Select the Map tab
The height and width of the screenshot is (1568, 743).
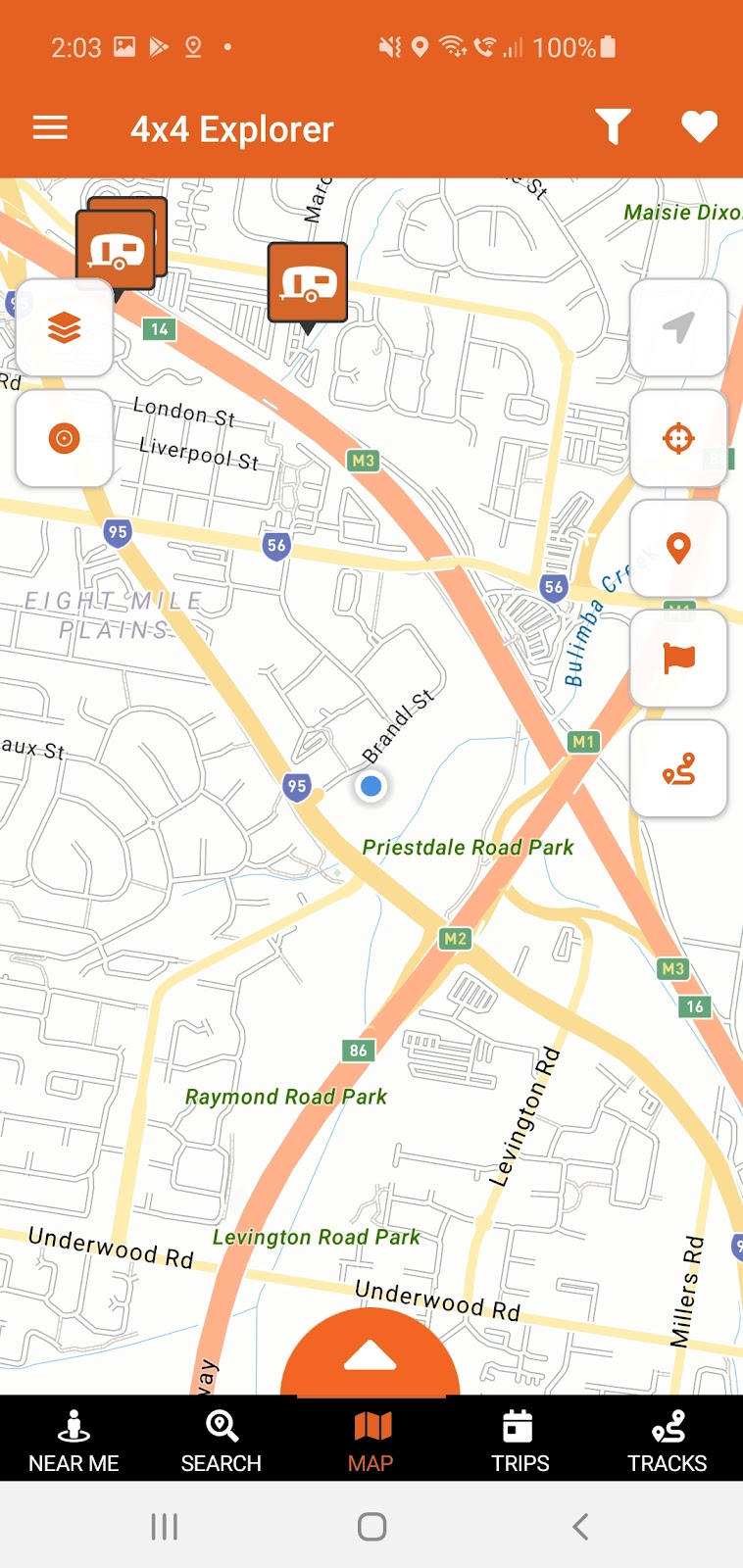(x=371, y=1440)
